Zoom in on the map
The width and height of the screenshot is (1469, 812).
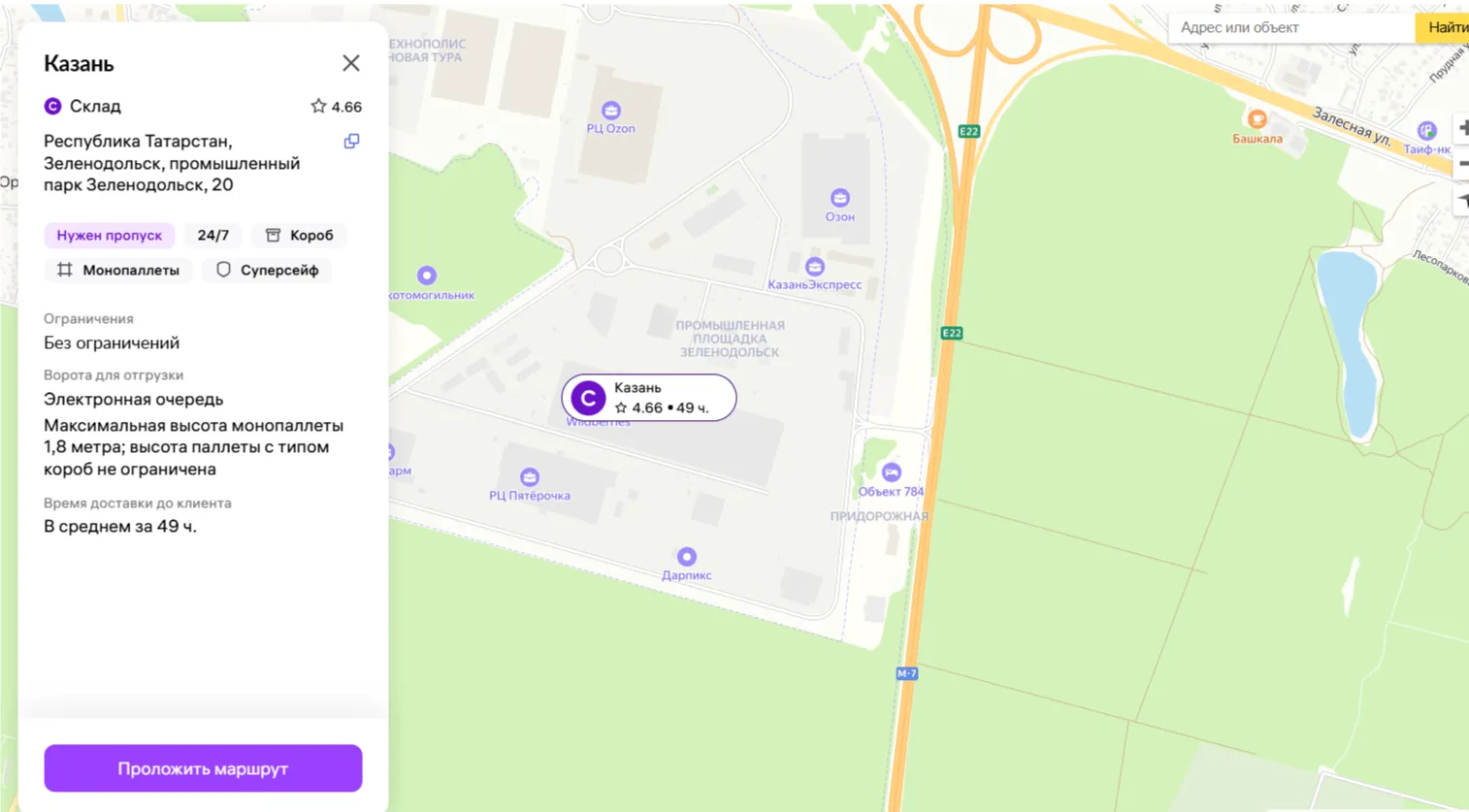pos(1462,128)
